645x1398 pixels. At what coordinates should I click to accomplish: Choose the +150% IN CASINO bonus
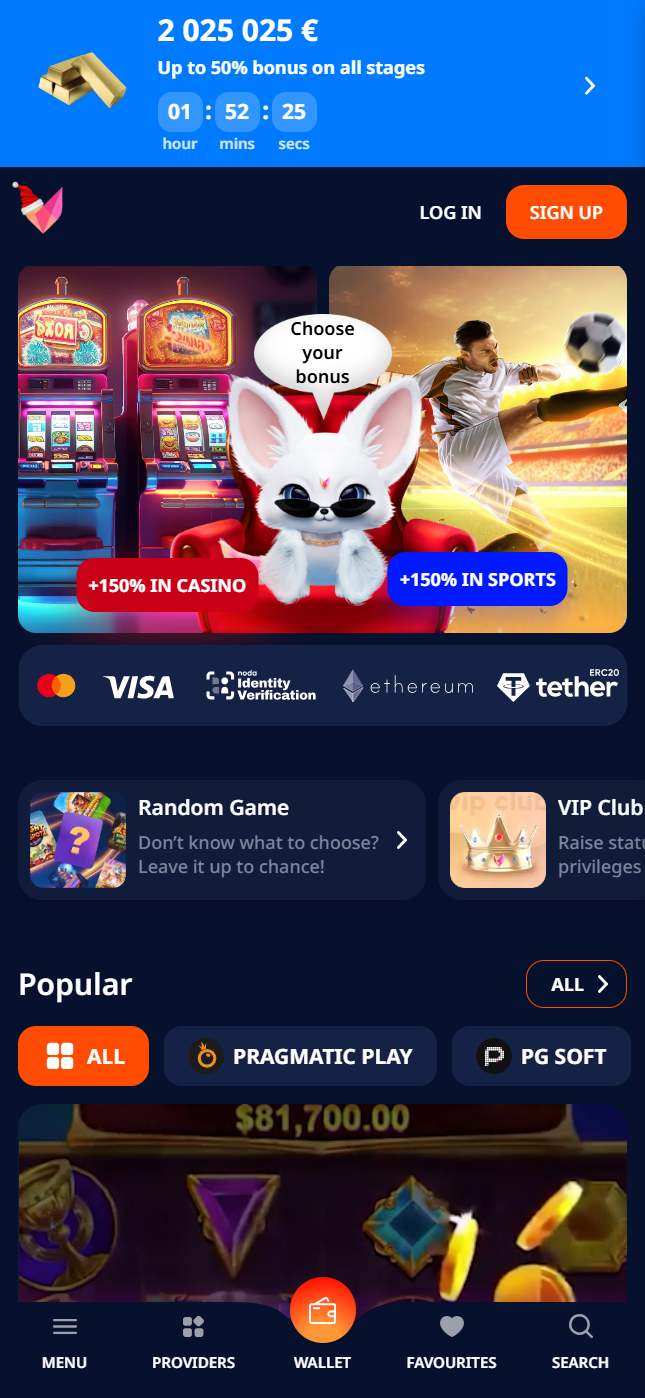click(167, 585)
